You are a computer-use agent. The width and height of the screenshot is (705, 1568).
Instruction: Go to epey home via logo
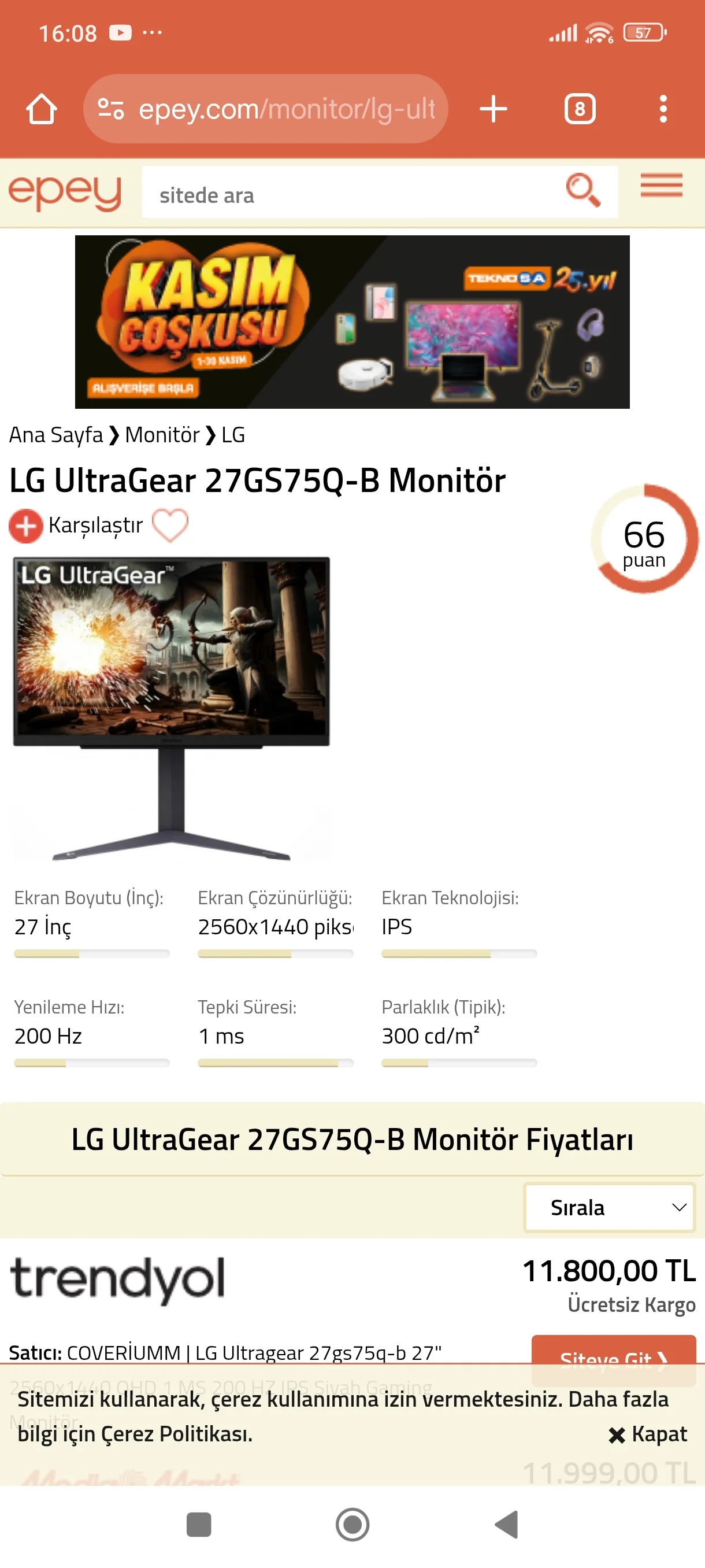tap(65, 193)
